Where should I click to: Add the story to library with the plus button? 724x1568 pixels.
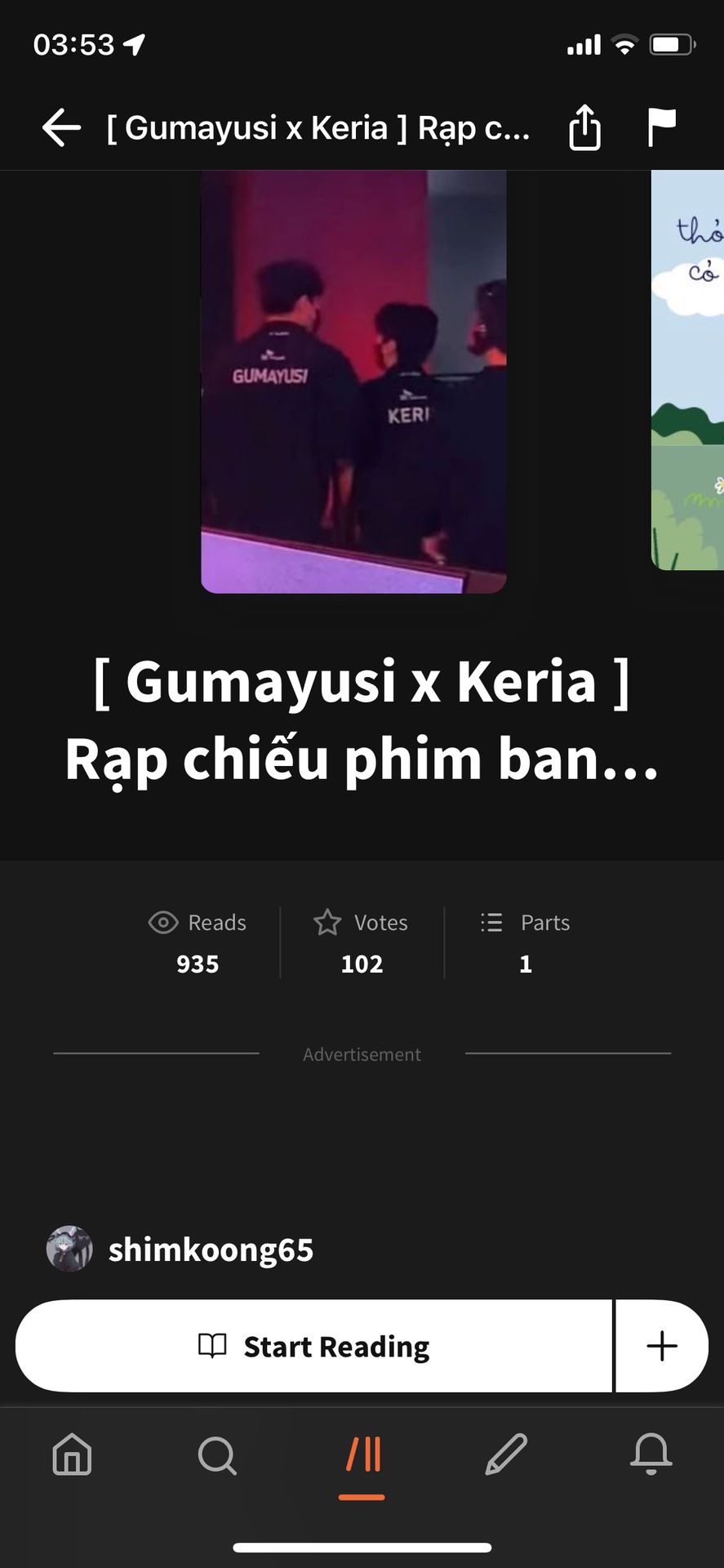(x=662, y=1346)
